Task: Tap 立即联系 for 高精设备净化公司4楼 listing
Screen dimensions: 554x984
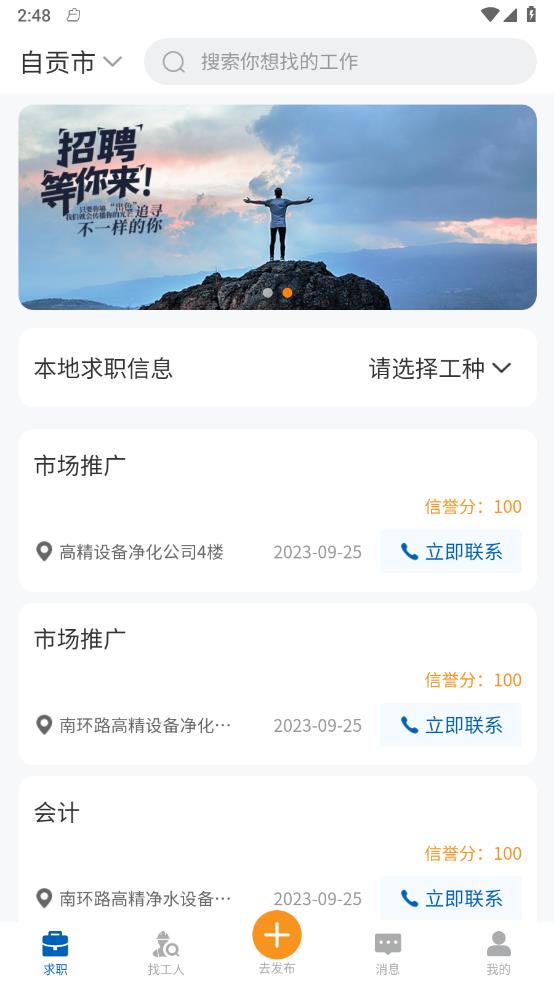Action: coord(450,552)
